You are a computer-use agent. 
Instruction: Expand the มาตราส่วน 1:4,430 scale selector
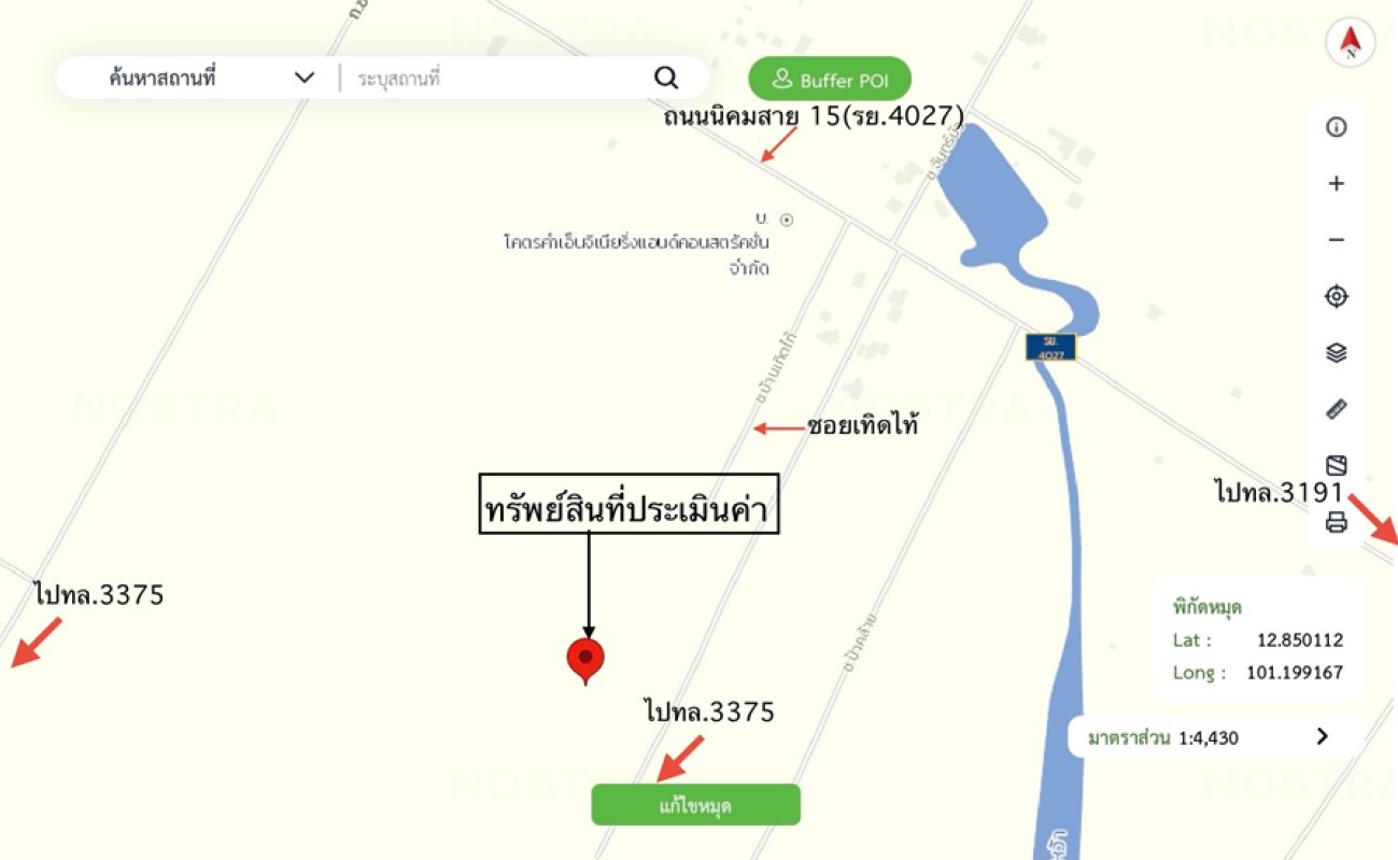coord(1322,737)
